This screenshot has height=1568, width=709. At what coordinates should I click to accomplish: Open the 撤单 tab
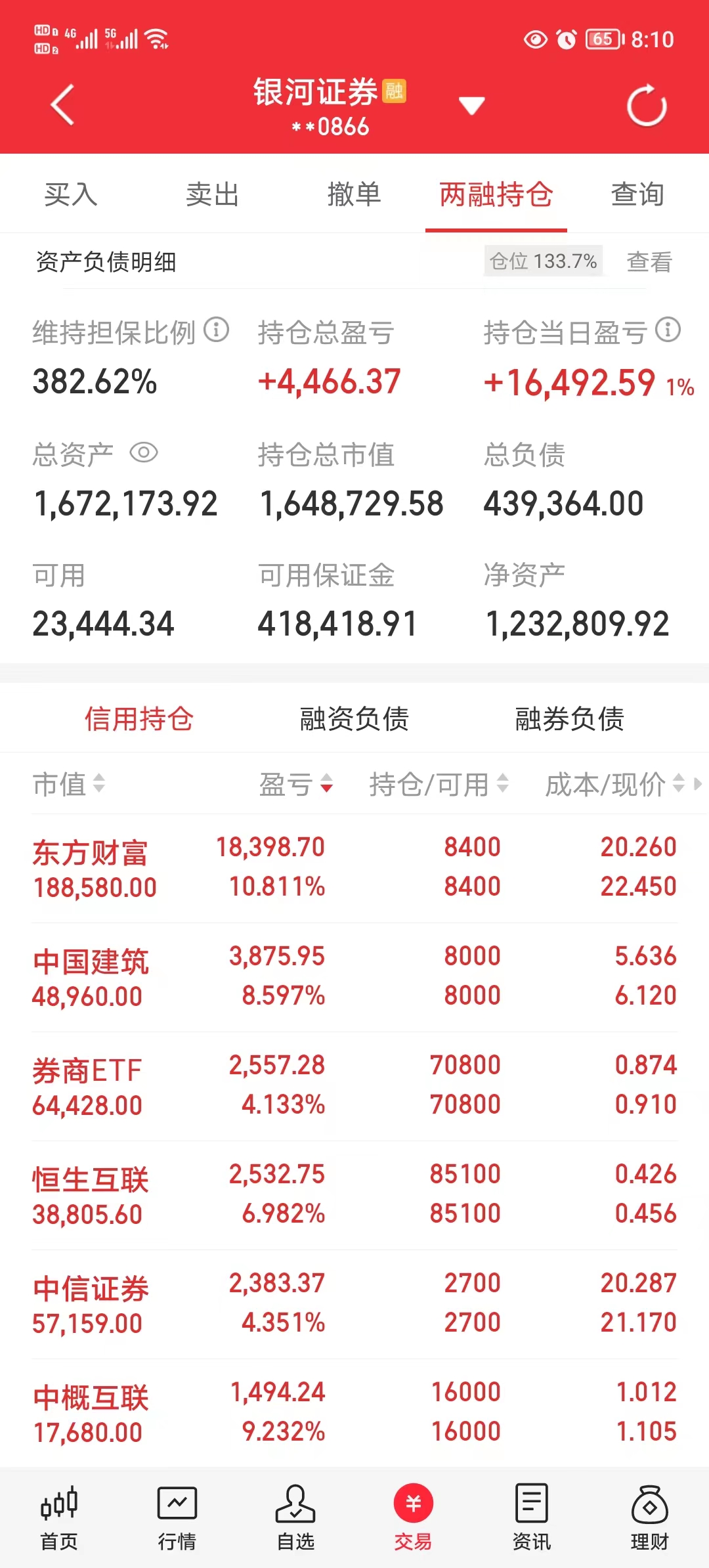coord(354,194)
